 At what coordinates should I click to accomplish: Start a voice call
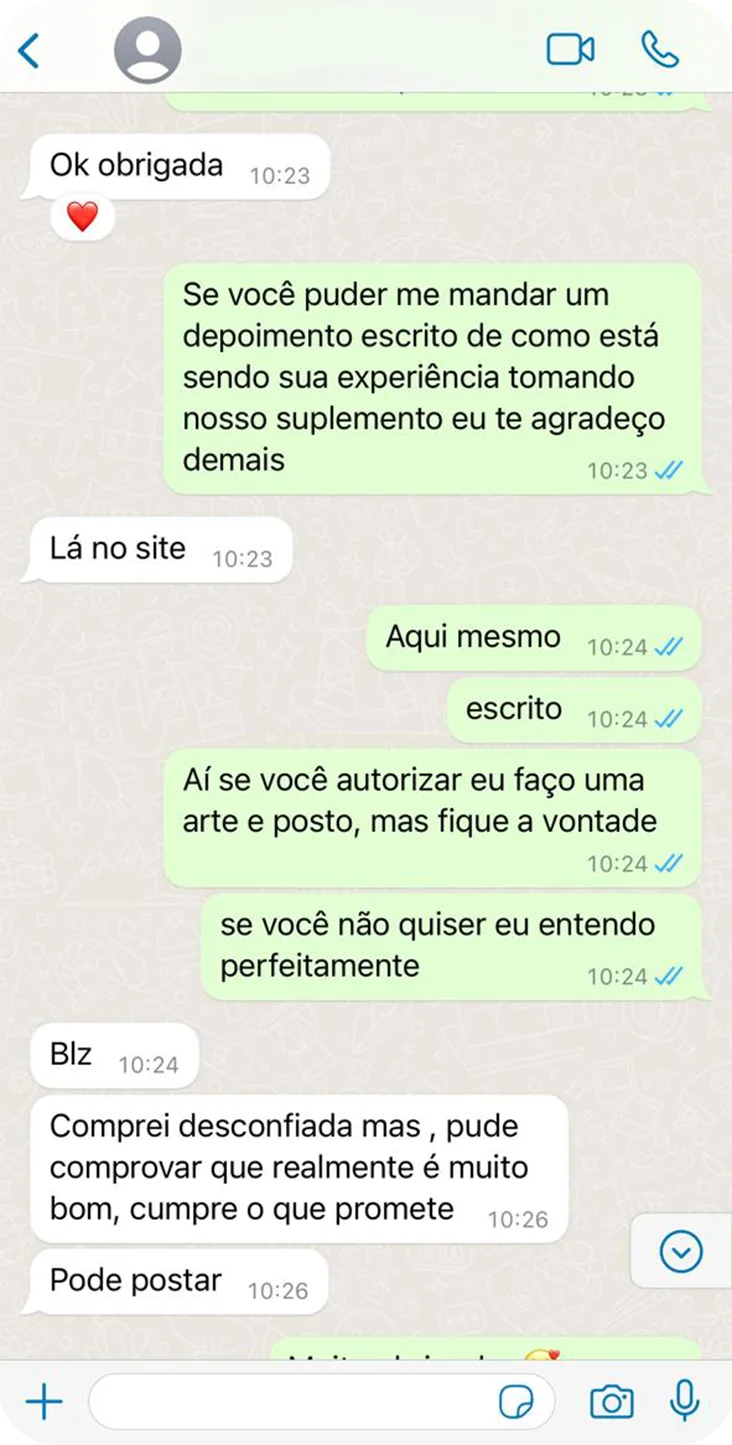click(x=660, y=50)
